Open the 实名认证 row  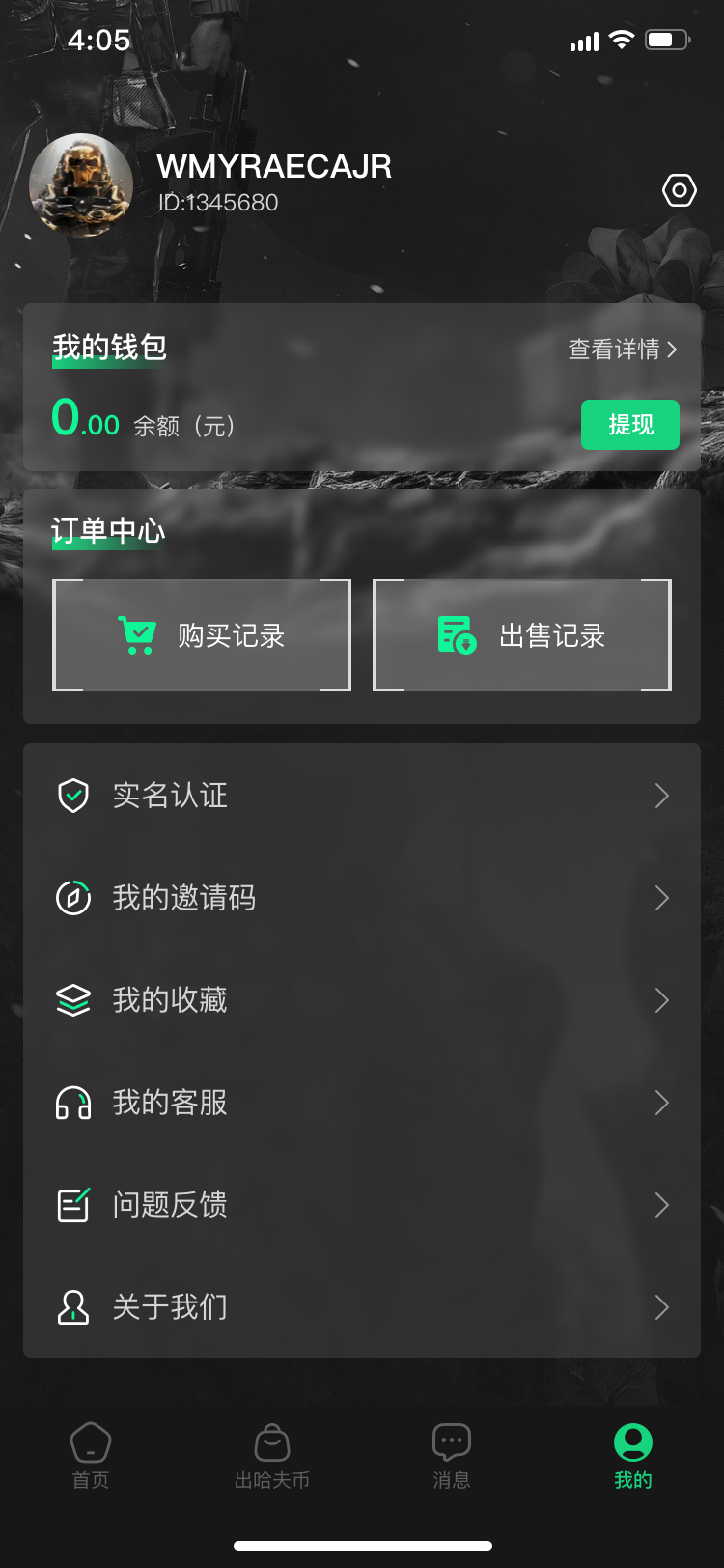coord(362,796)
